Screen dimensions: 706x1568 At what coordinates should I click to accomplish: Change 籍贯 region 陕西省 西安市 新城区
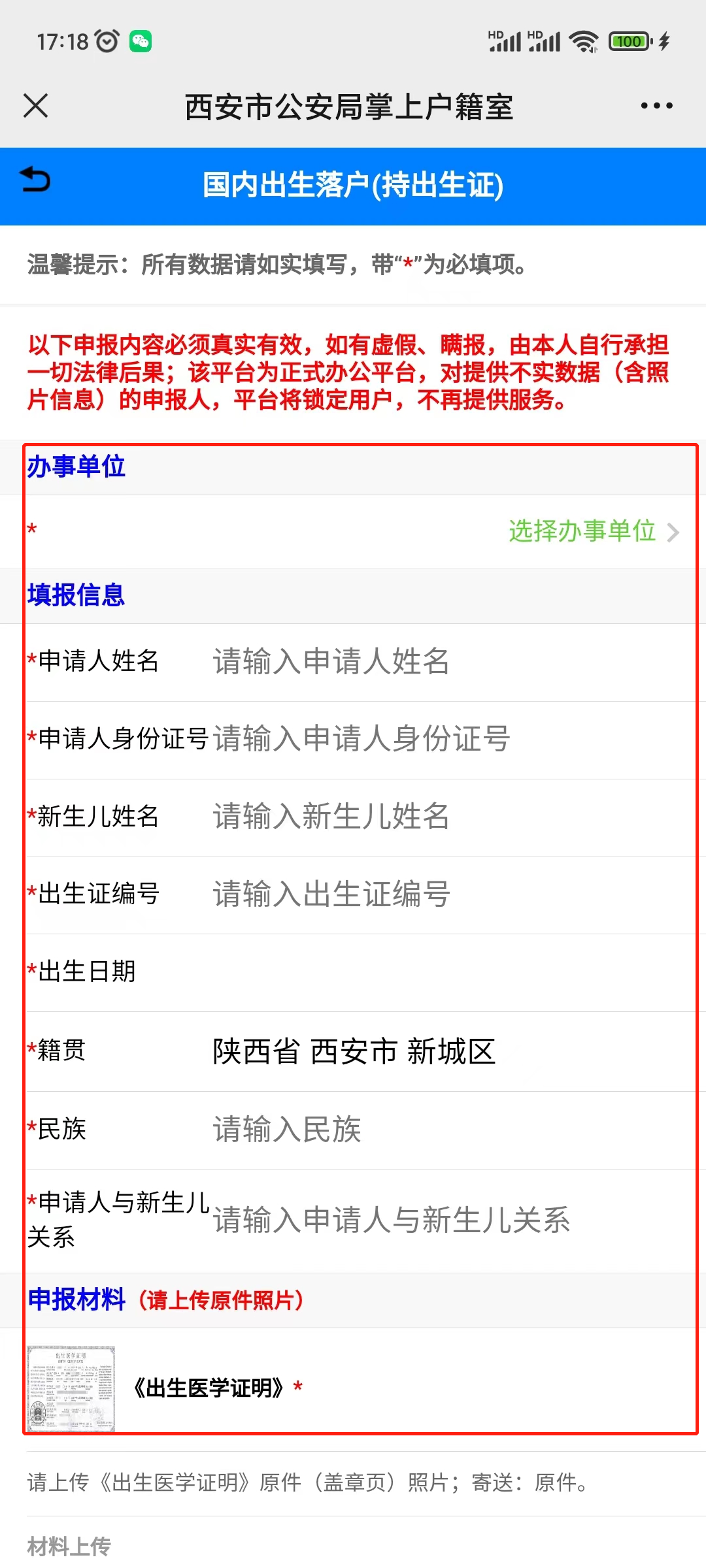coord(354,1051)
